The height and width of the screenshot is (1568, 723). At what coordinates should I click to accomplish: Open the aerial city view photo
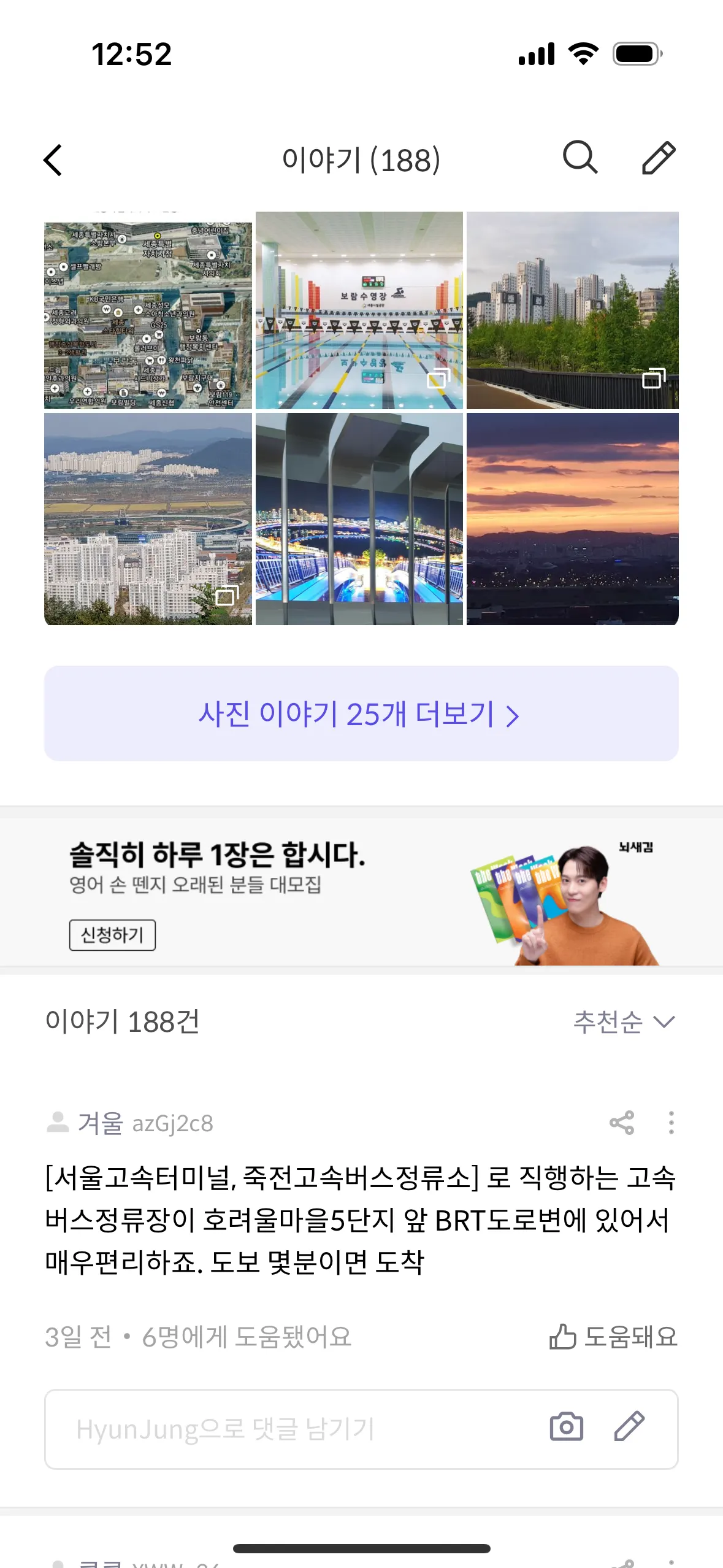(x=148, y=518)
